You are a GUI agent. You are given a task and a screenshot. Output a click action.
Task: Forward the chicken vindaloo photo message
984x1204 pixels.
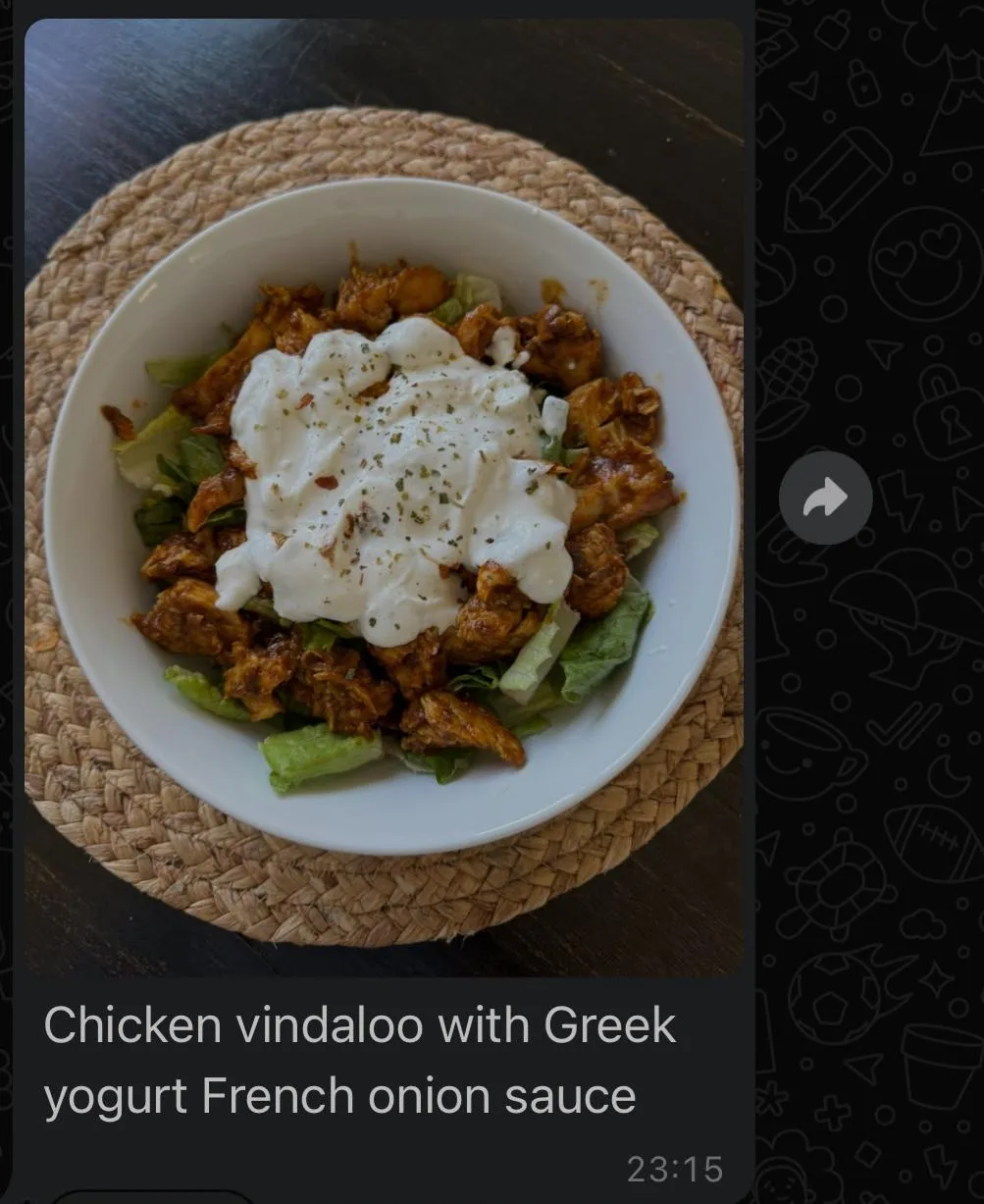[x=825, y=497]
